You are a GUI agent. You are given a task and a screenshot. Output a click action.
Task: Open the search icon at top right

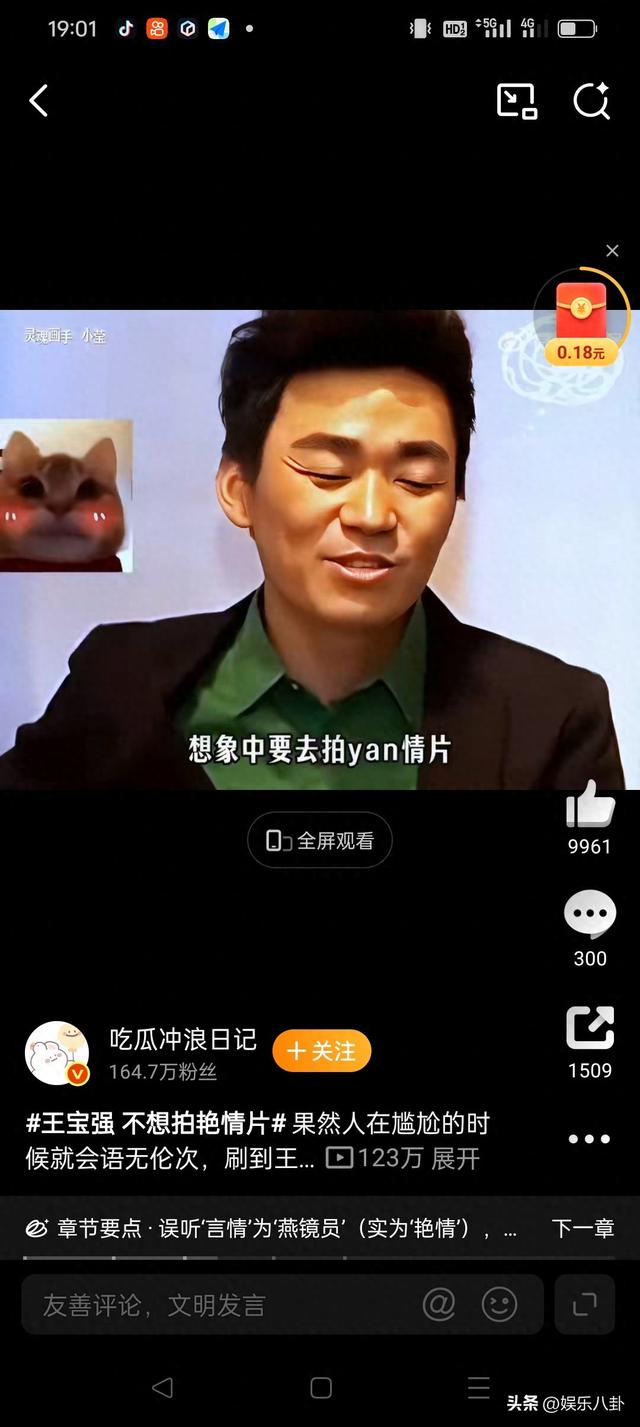pos(591,101)
